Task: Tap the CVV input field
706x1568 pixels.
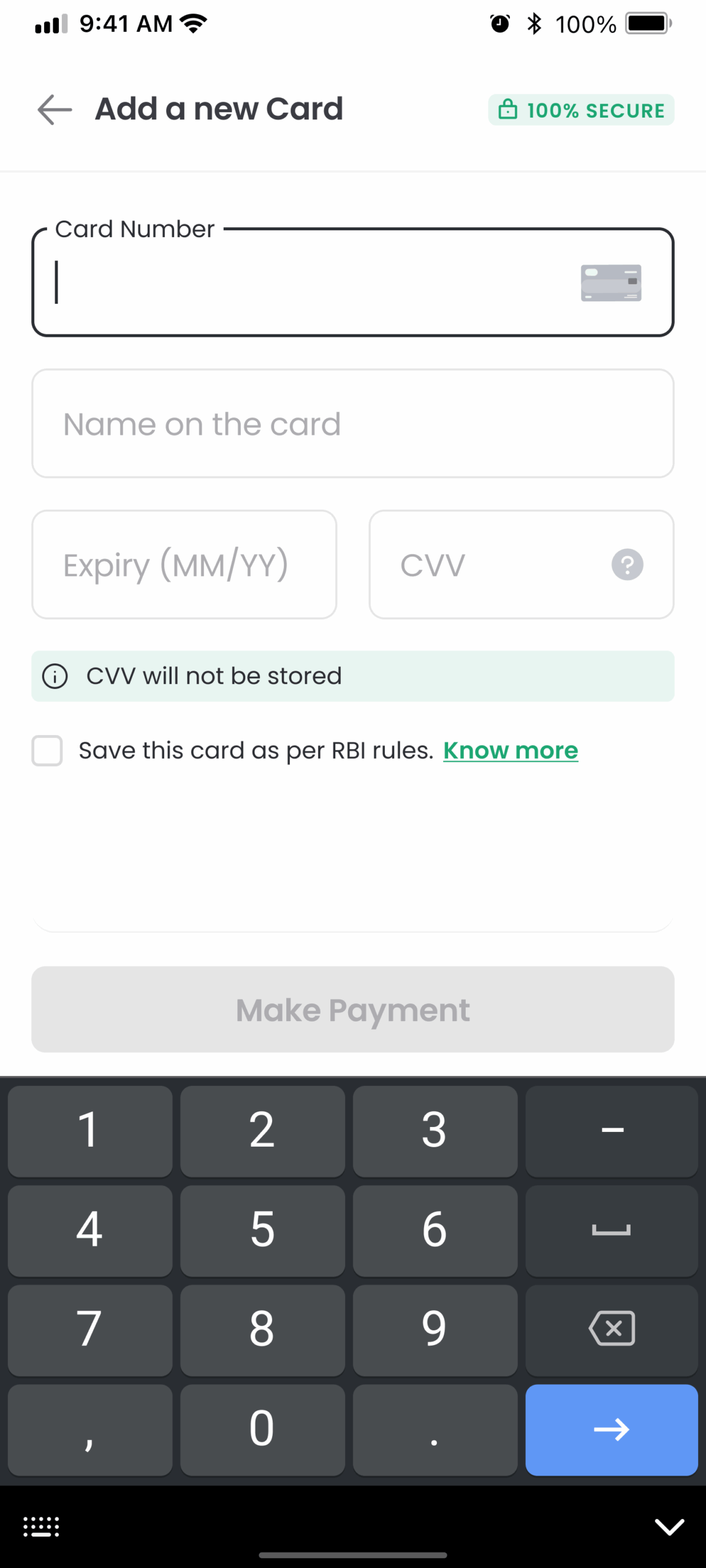Action: (x=522, y=565)
